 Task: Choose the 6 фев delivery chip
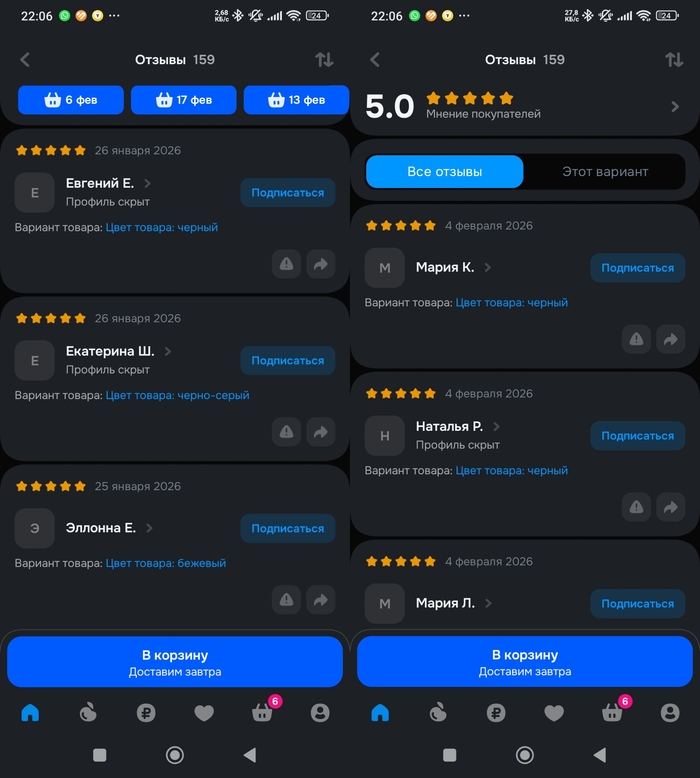point(71,100)
